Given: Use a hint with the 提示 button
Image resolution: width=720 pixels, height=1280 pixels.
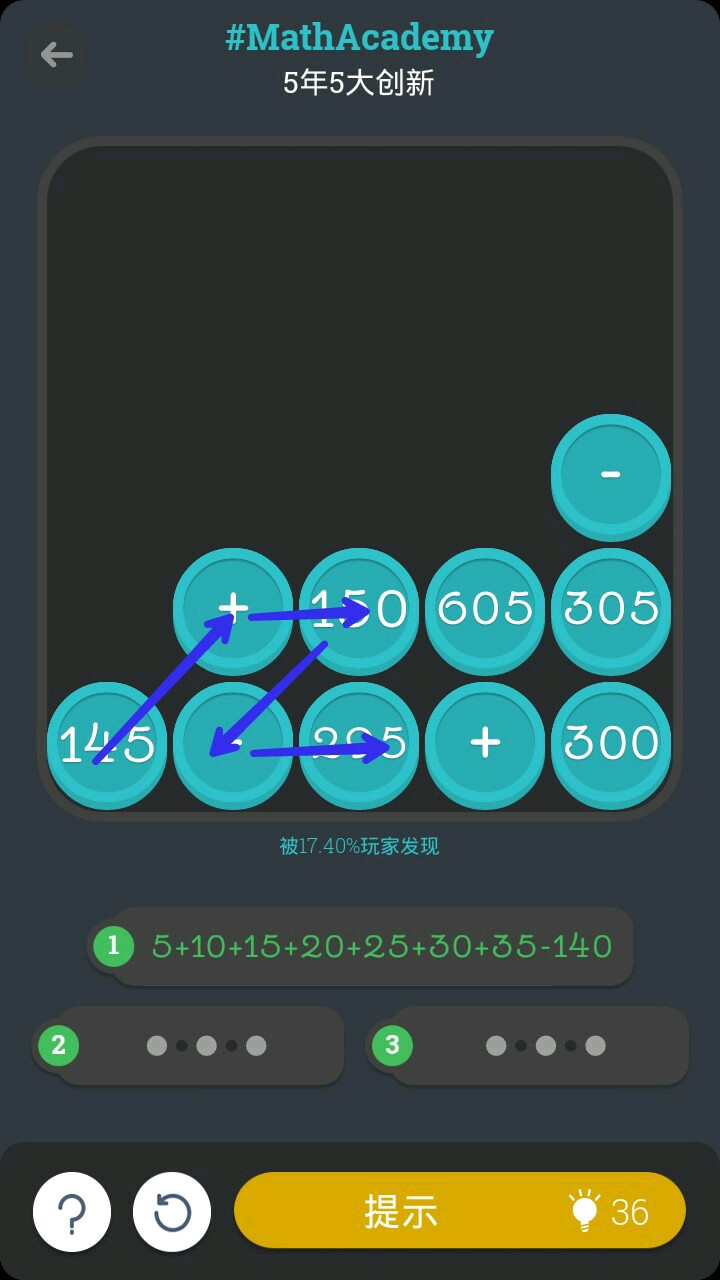Looking at the screenshot, I should point(459,1211).
